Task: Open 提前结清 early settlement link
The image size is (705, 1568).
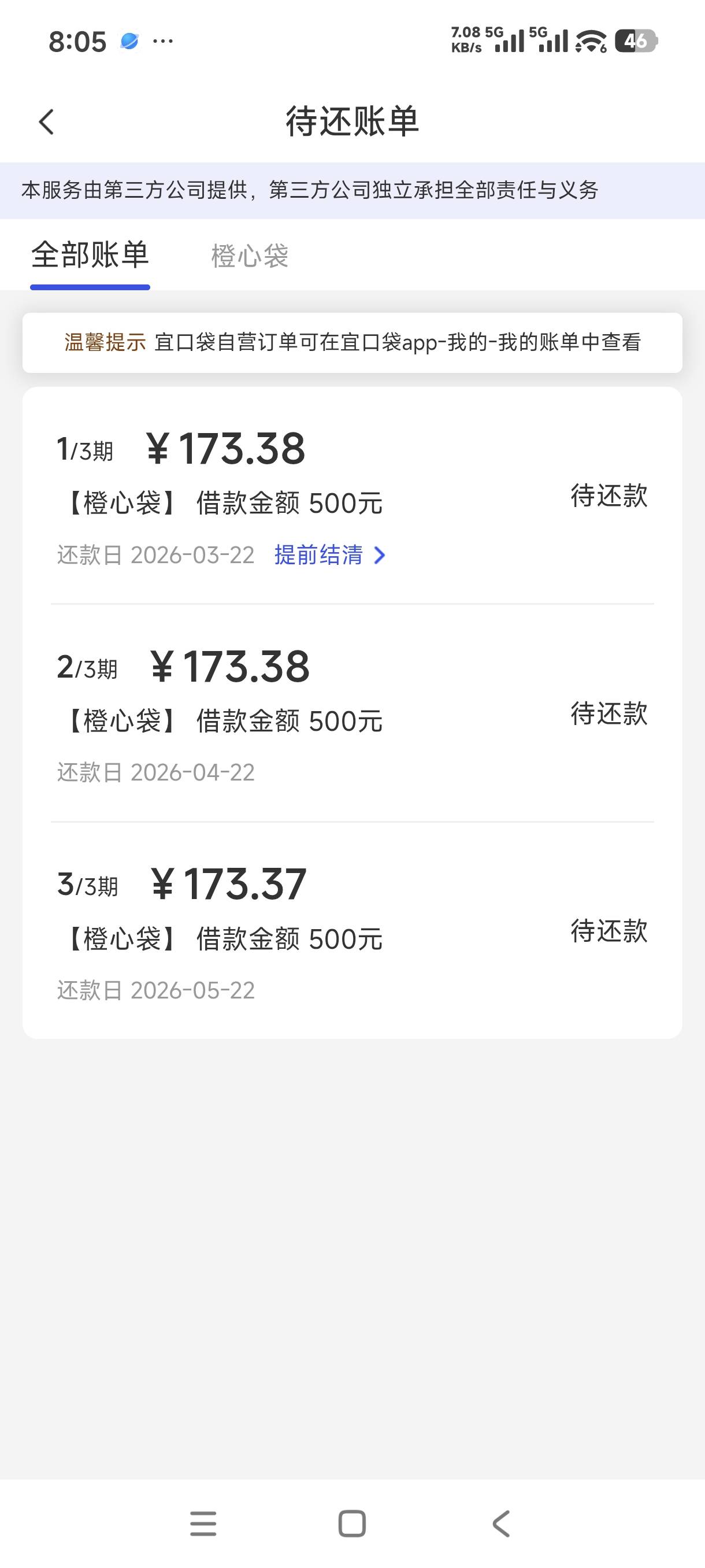Action: coord(329,555)
